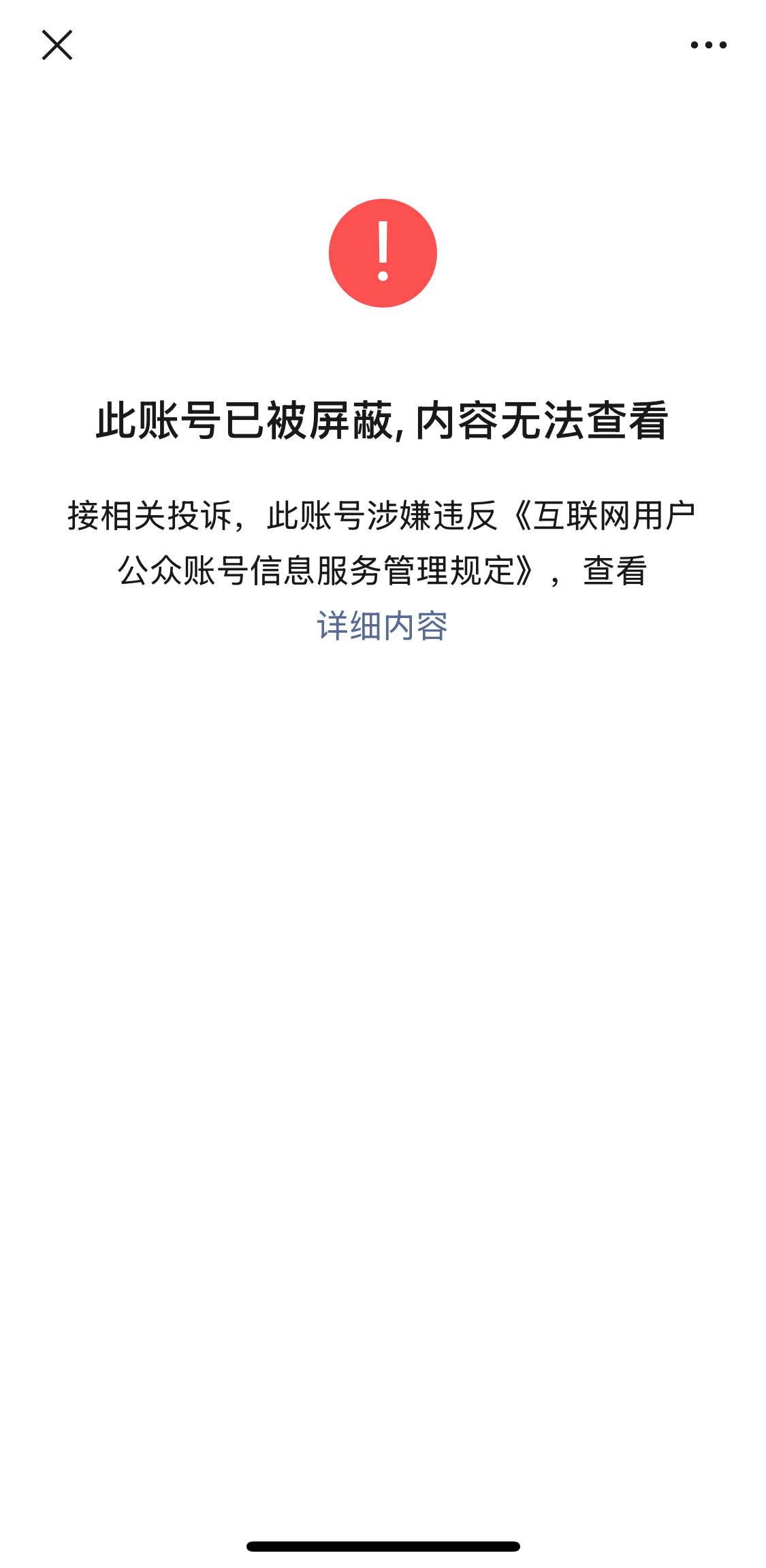Close this blocked account page
This screenshot has height=1568, width=766.
pos(57,45)
